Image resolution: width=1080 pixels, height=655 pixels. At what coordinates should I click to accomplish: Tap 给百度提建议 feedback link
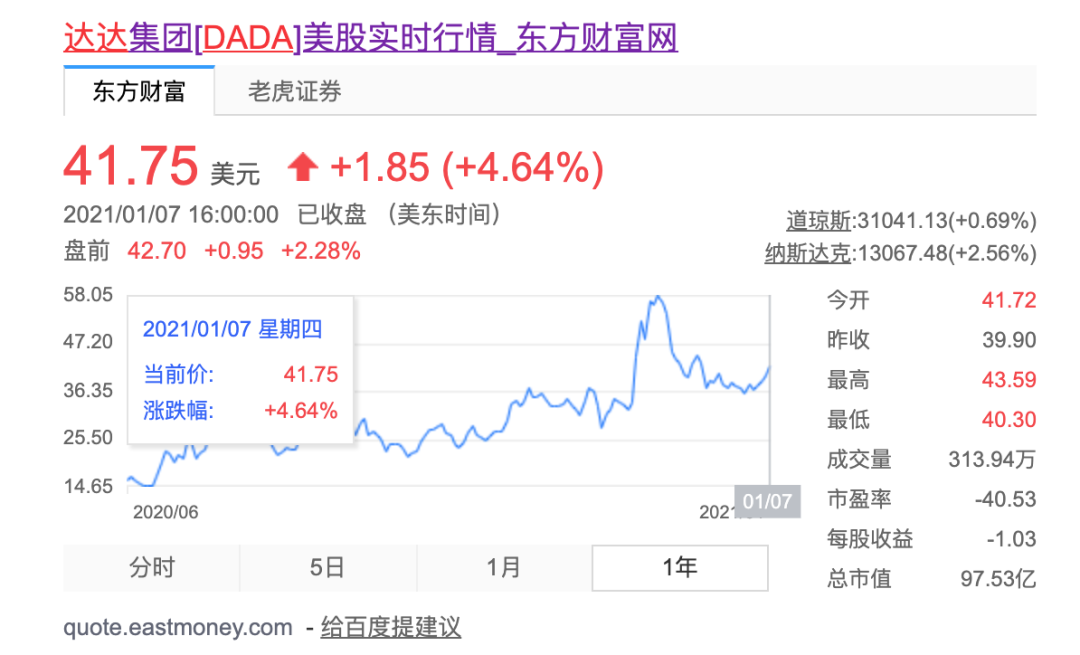tap(391, 627)
